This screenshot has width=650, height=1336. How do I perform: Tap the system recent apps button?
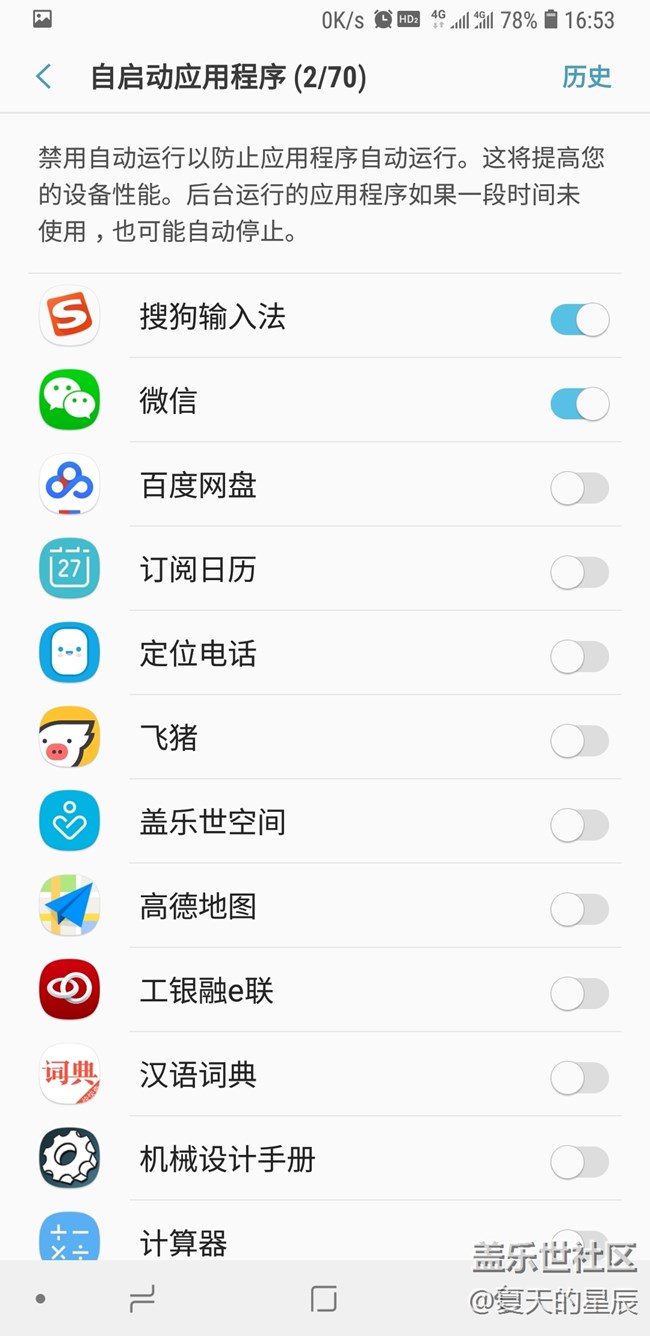(142, 1299)
